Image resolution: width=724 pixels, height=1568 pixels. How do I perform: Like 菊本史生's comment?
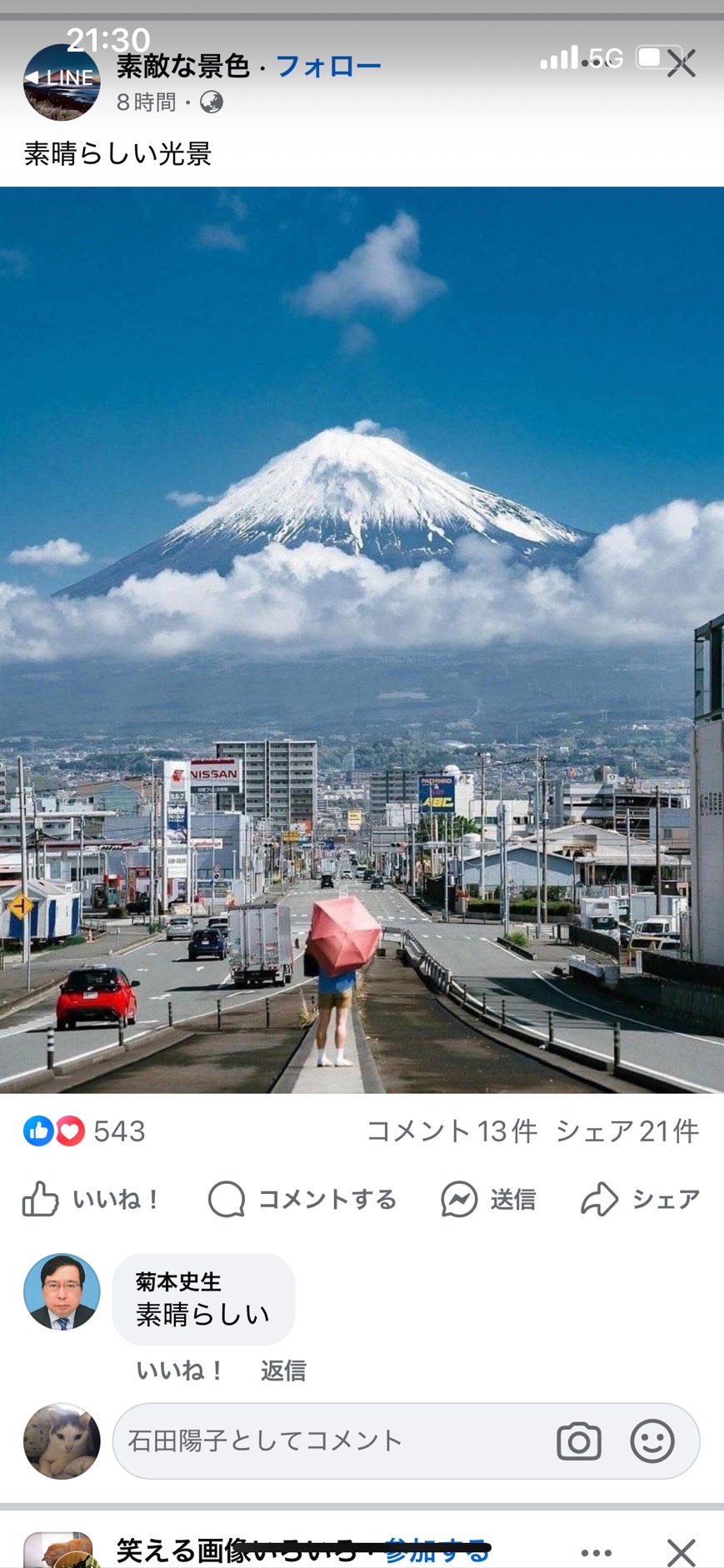179,1371
